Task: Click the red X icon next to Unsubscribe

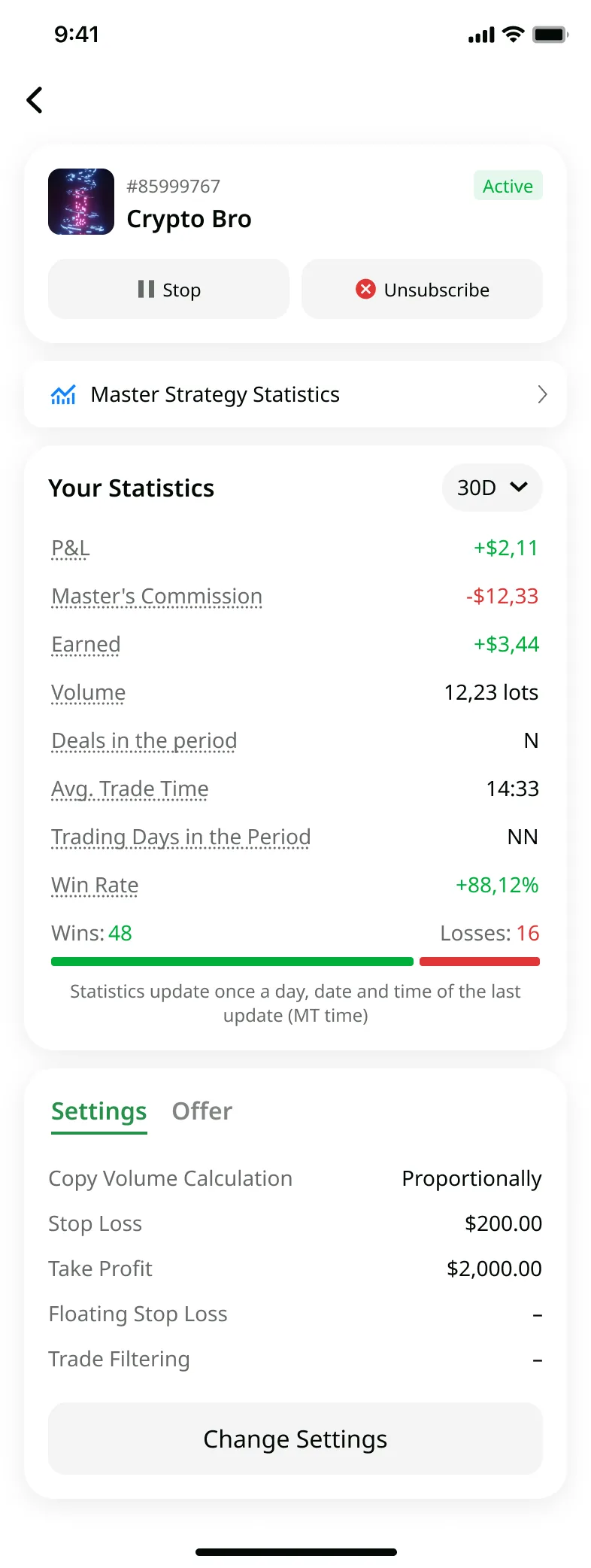Action: [365, 289]
